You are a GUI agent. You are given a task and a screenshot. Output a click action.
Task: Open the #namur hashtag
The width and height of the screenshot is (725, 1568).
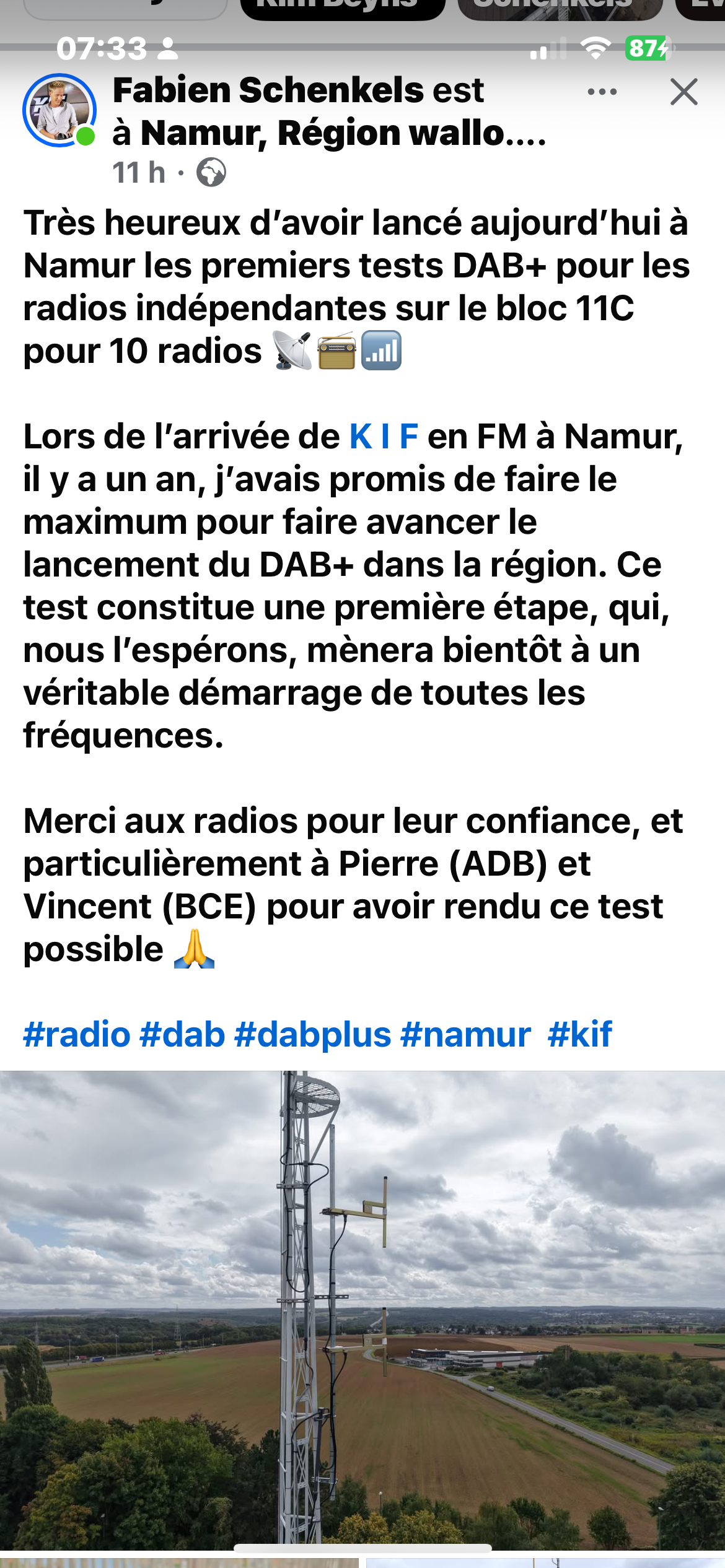click(x=465, y=1035)
